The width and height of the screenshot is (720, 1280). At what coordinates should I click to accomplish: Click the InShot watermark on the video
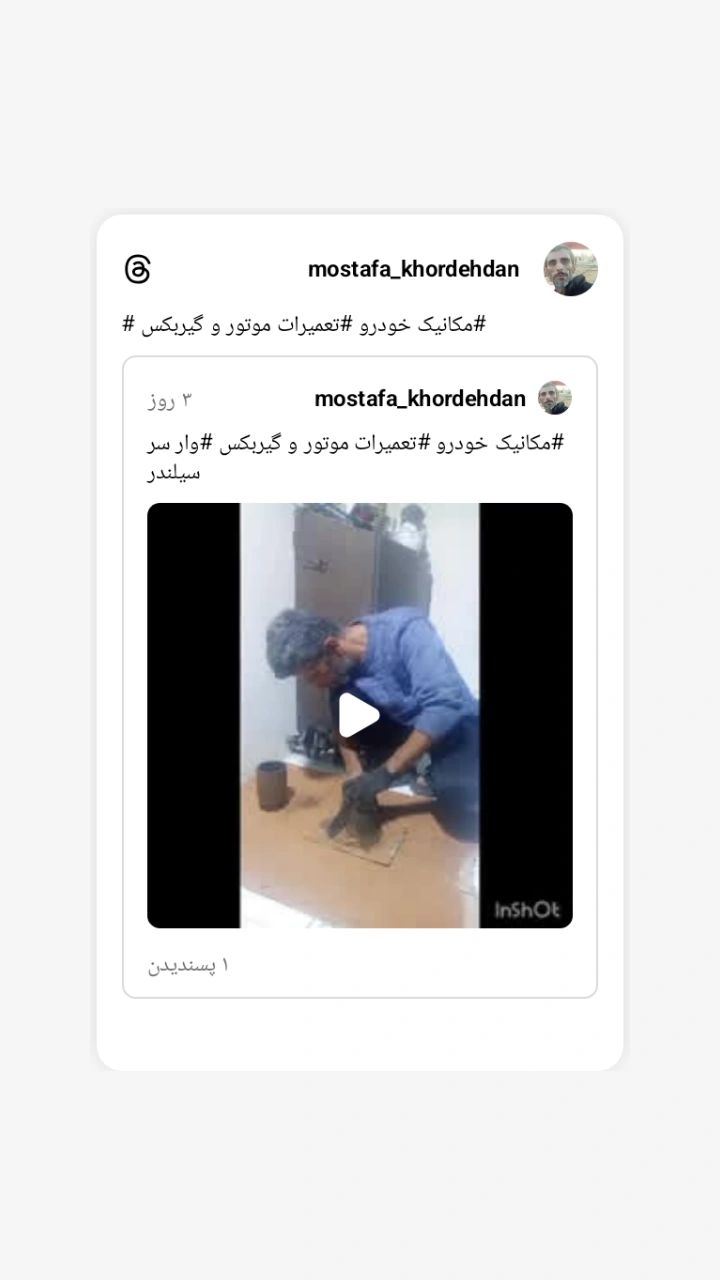click(529, 910)
